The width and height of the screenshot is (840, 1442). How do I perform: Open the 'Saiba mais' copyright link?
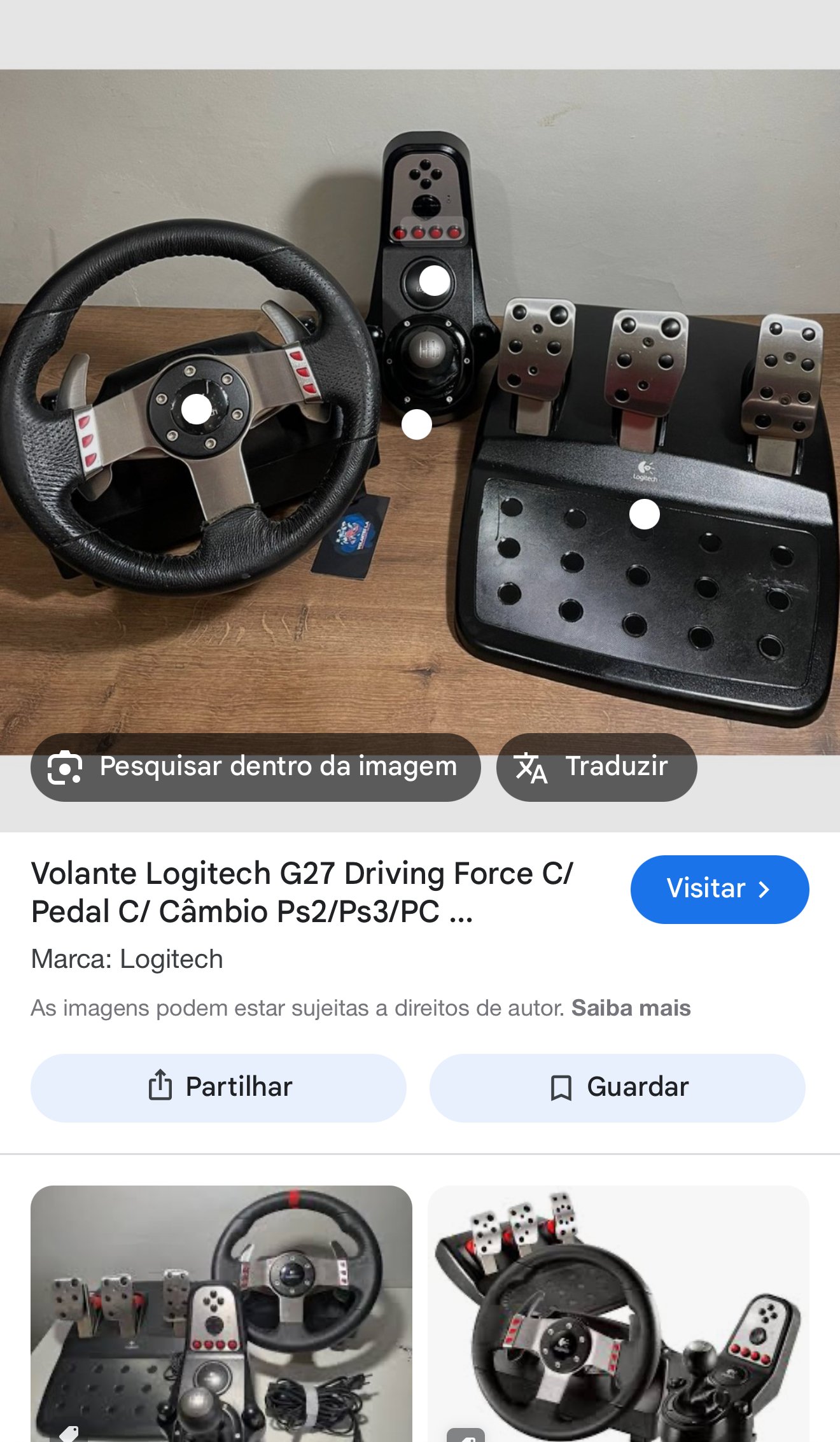coord(631,1008)
